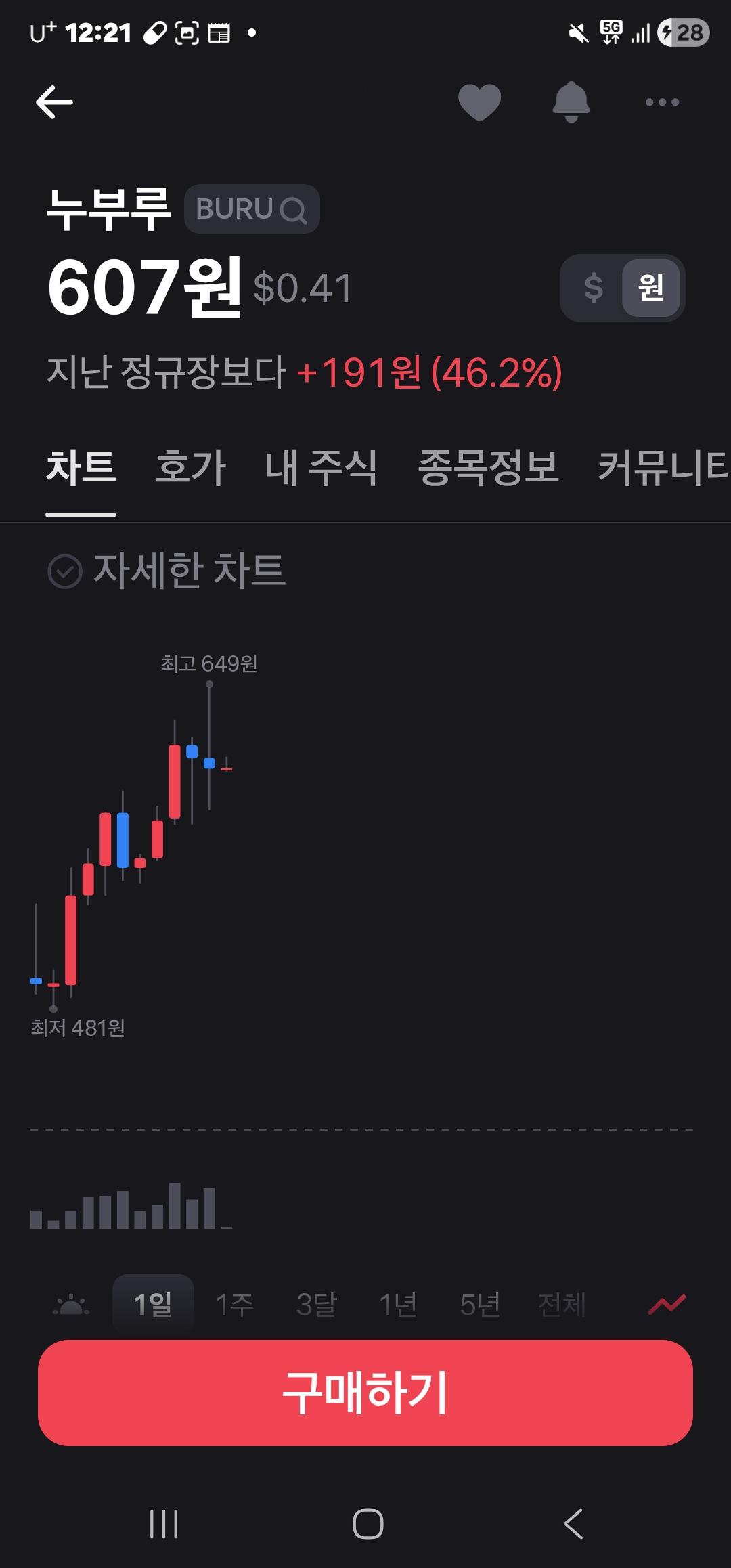Switch to the 호가 tab
This screenshot has height=1568, width=731.
click(x=190, y=468)
